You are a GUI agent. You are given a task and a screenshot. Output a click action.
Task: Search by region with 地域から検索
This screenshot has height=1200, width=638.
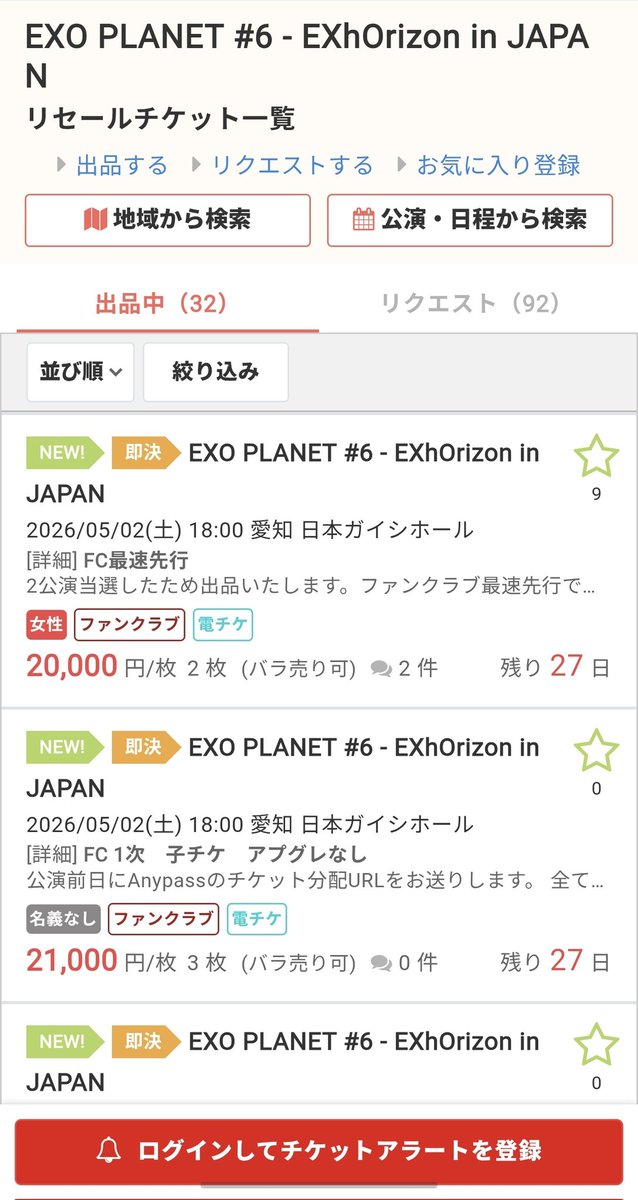[x=168, y=220]
